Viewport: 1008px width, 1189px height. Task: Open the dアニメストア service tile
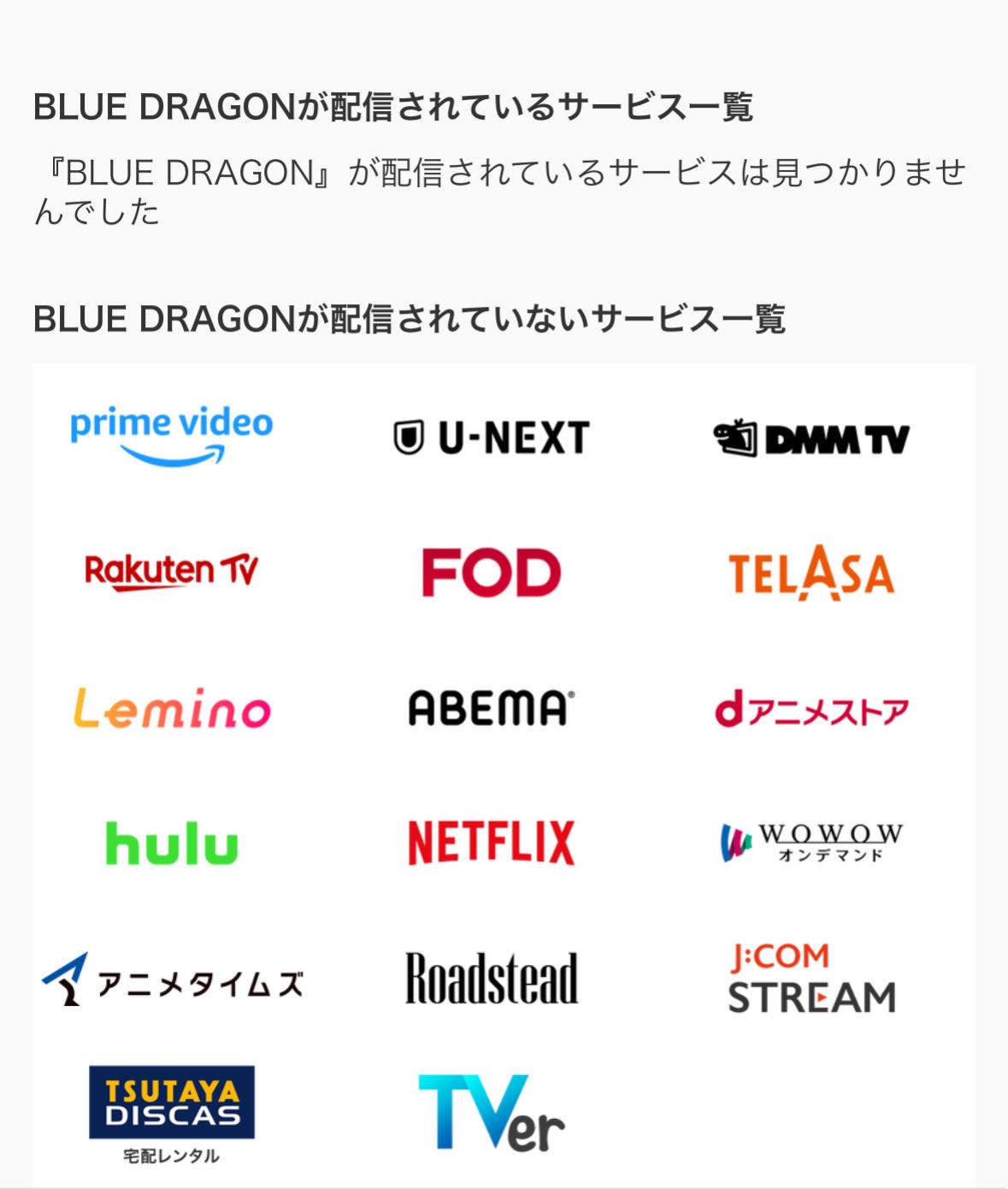coord(811,709)
